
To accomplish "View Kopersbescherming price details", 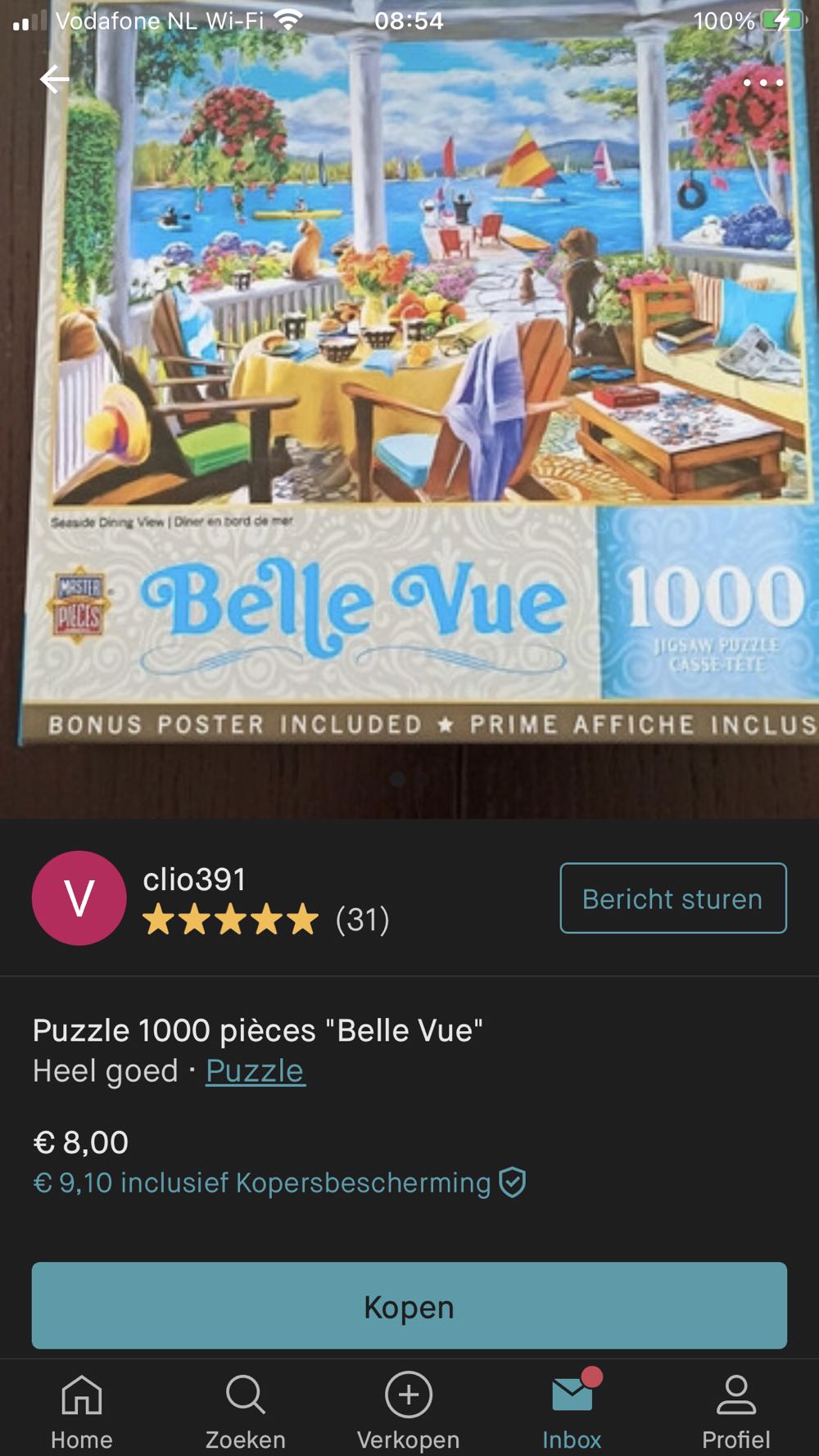I will point(278,1182).
